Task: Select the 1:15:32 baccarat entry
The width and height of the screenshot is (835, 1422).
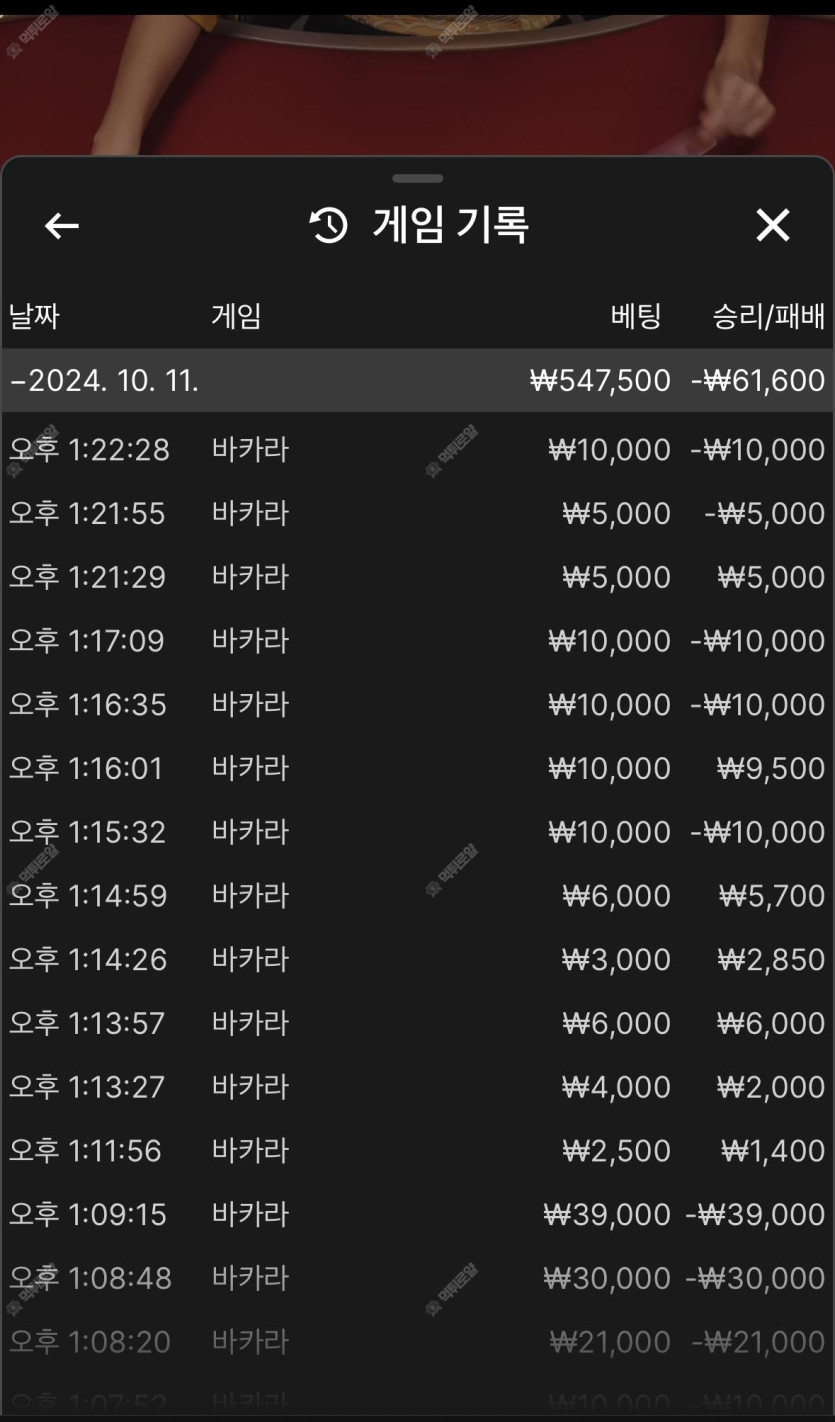Action: (417, 832)
